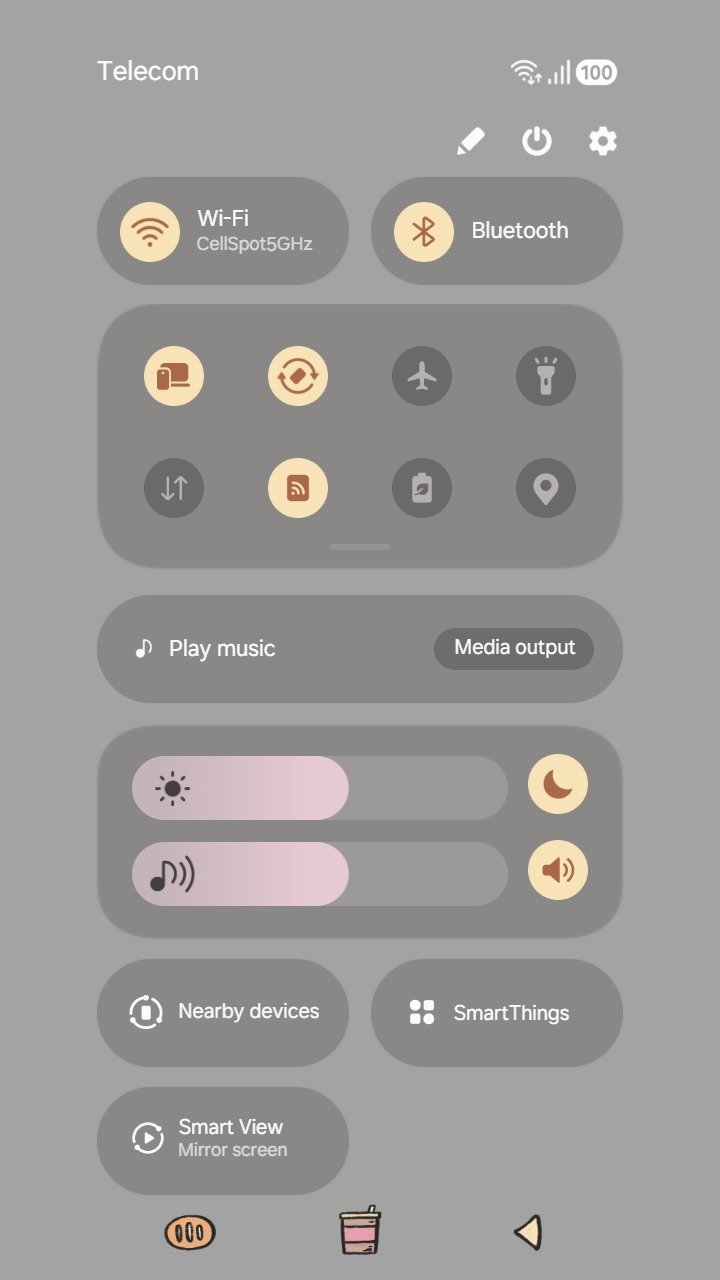
Task: Go back with the navigation triangle
Action: click(528, 1232)
